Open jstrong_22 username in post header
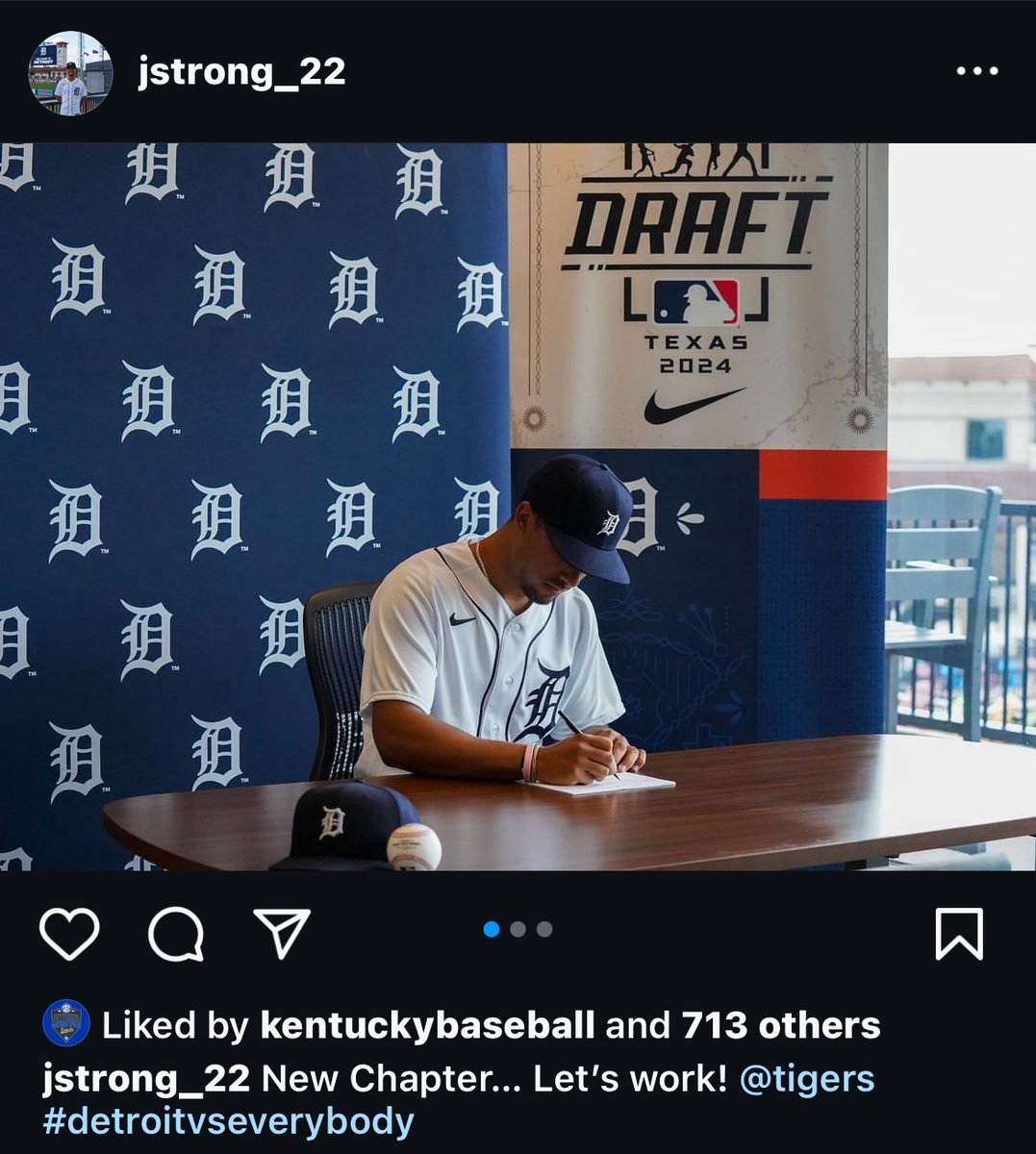The height and width of the screenshot is (1154, 1036). (x=240, y=72)
